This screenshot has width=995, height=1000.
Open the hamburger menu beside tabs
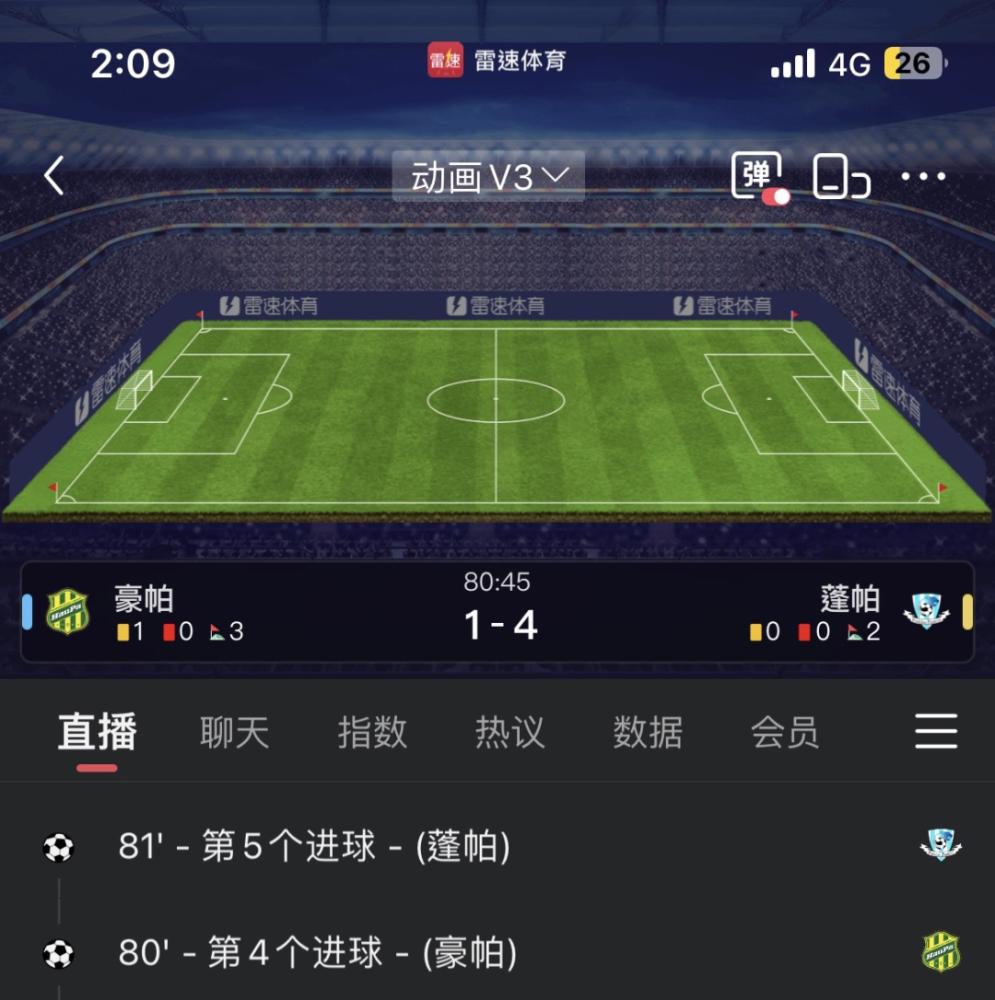click(936, 732)
